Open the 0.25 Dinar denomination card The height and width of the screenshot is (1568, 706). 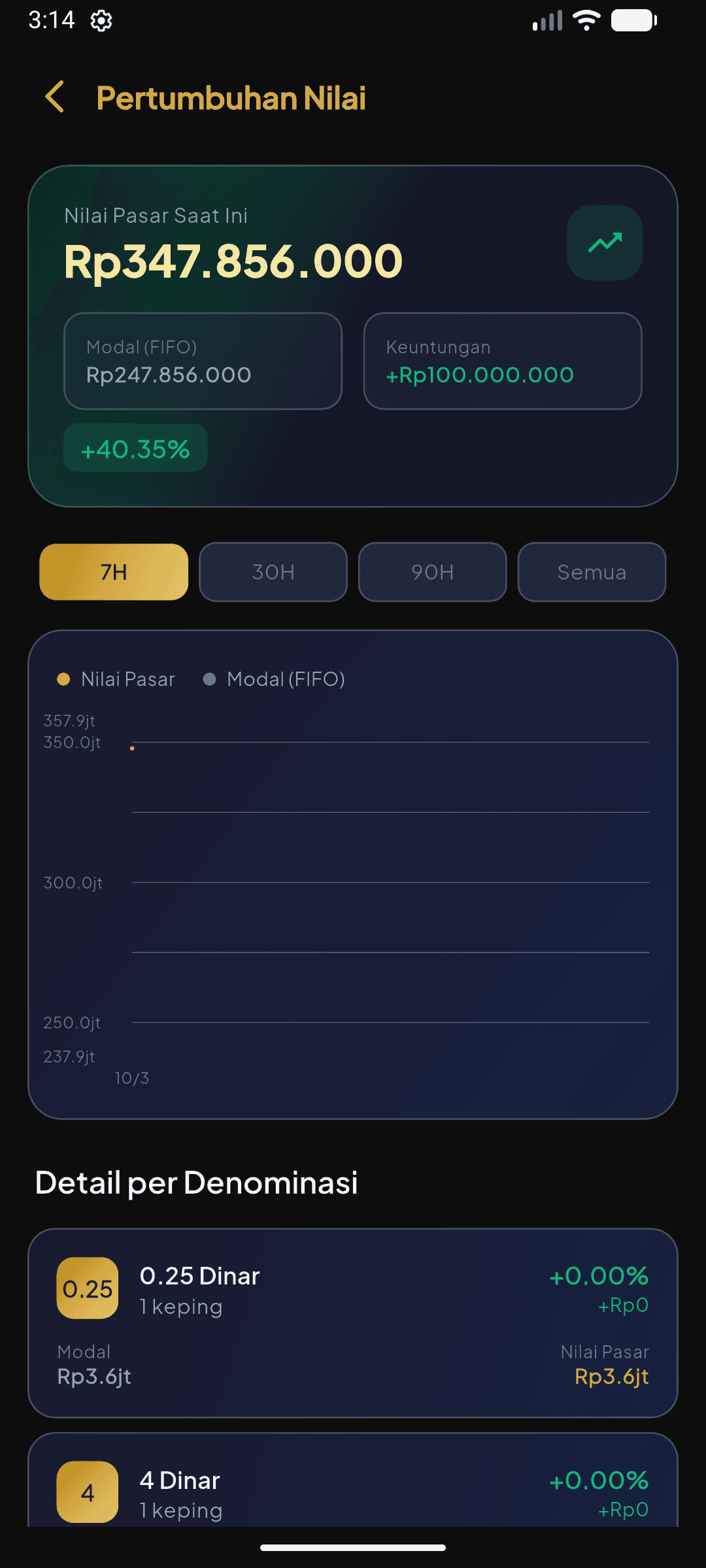pyautogui.click(x=353, y=1323)
